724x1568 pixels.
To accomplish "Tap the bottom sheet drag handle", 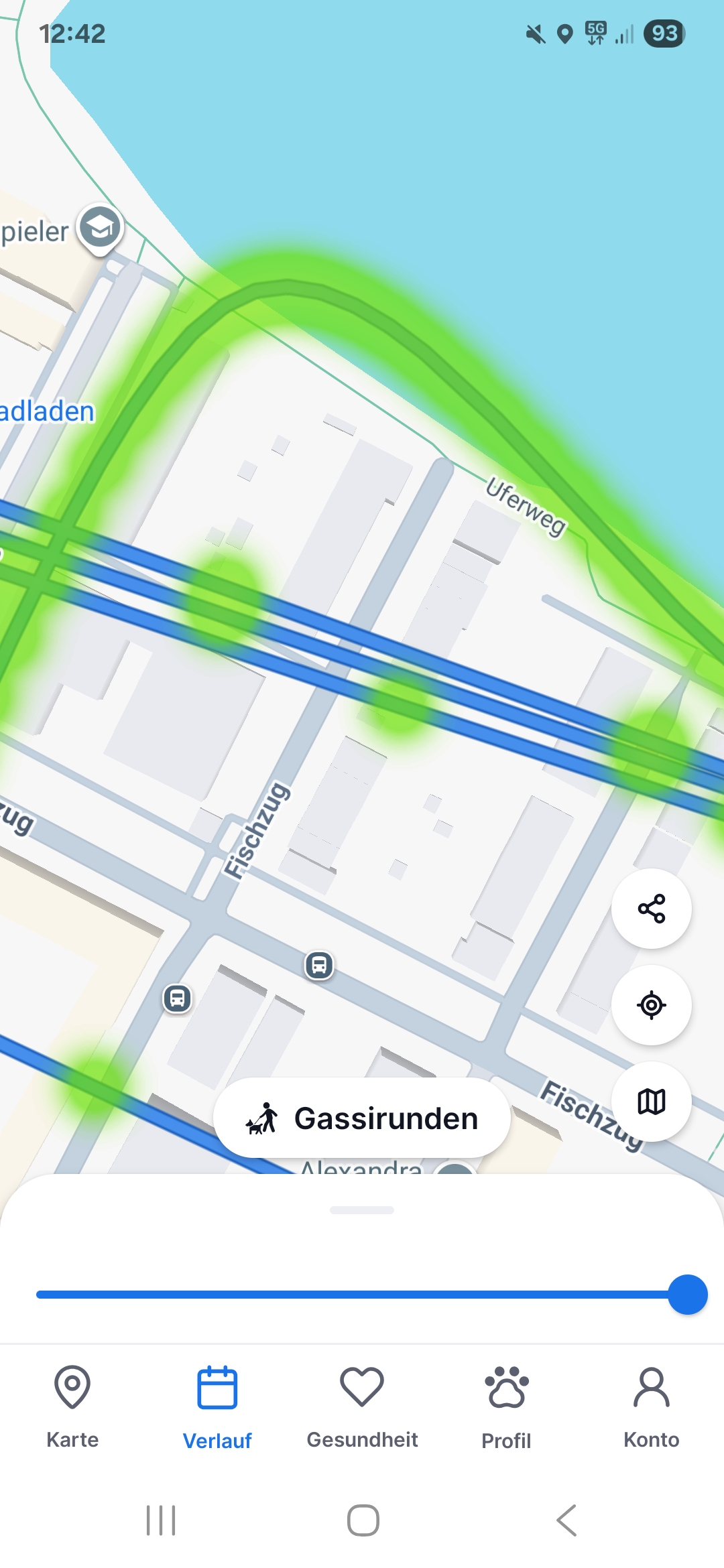I will click(362, 1210).
